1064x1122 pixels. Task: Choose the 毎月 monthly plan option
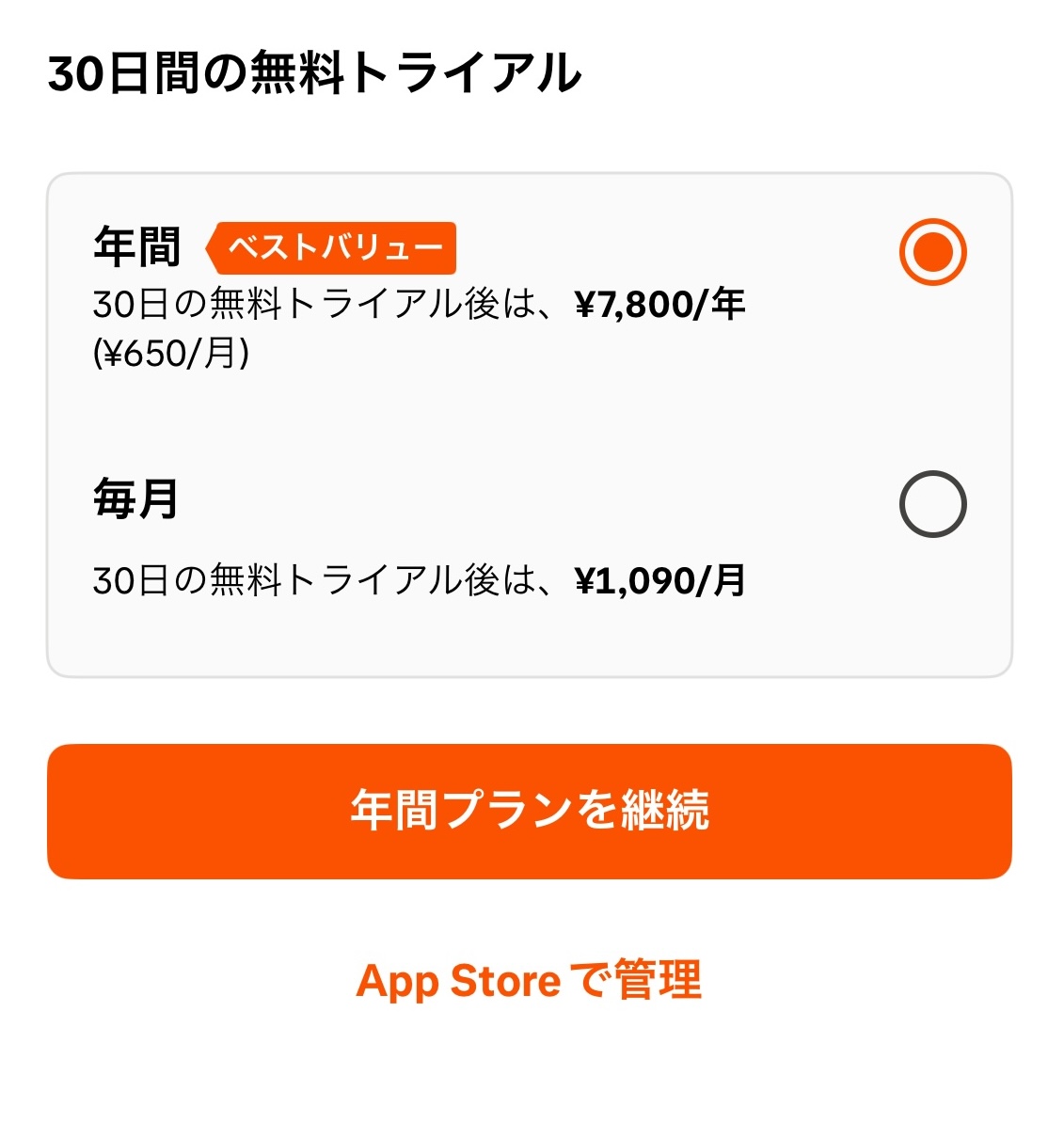(932, 505)
